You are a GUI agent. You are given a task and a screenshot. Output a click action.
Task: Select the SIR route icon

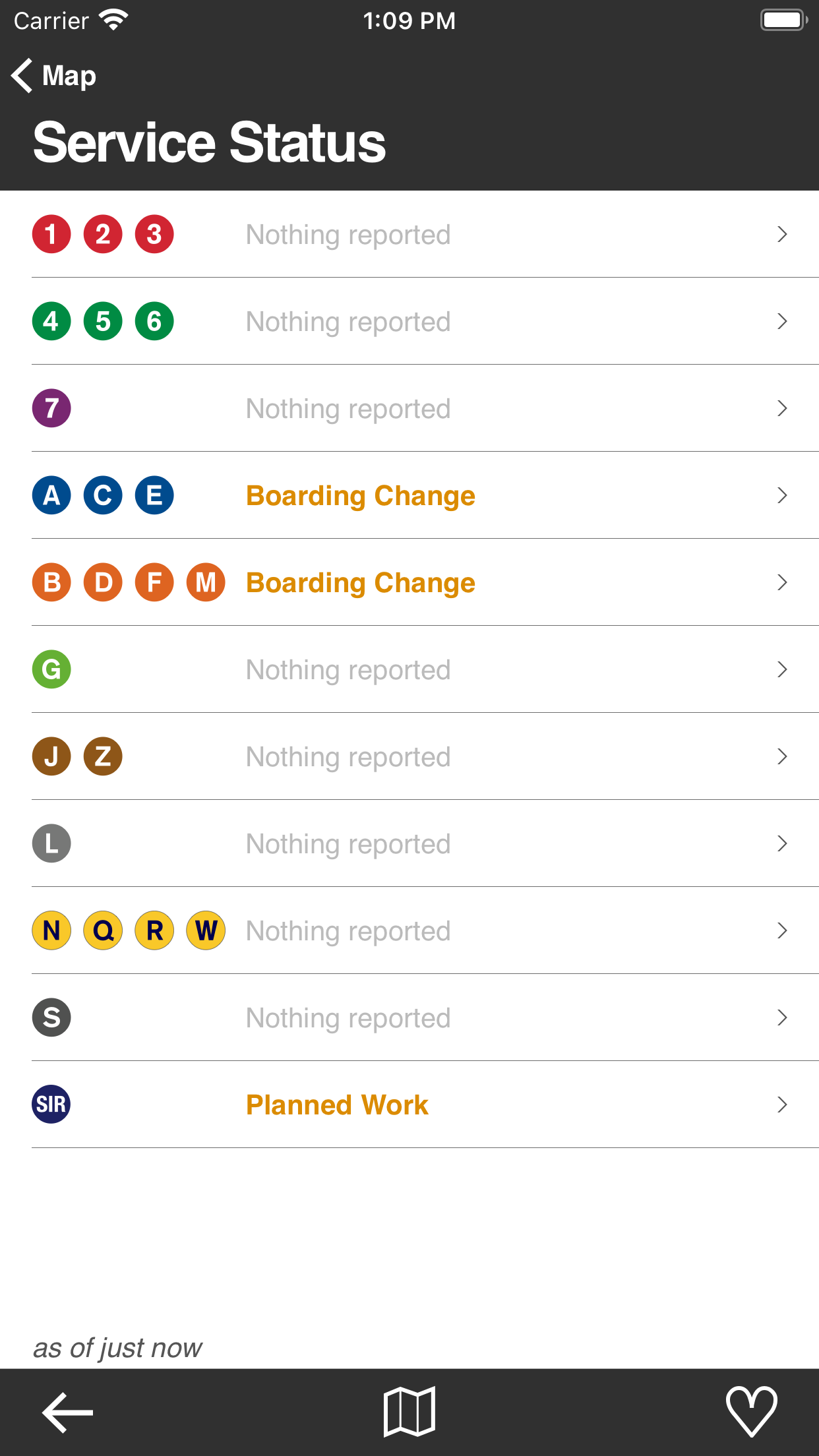51,1105
